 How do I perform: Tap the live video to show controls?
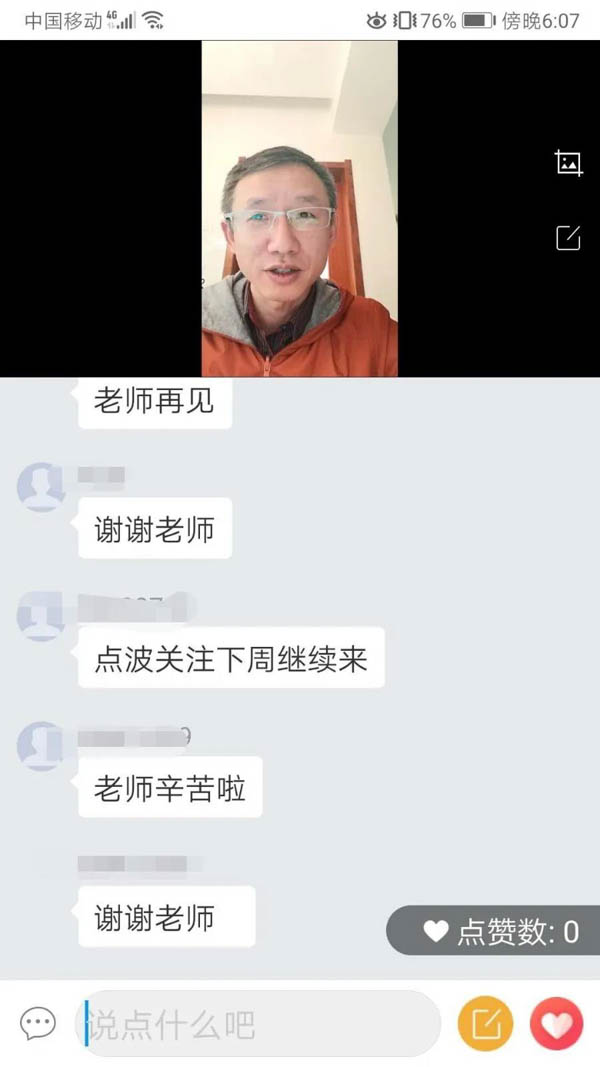299,208
